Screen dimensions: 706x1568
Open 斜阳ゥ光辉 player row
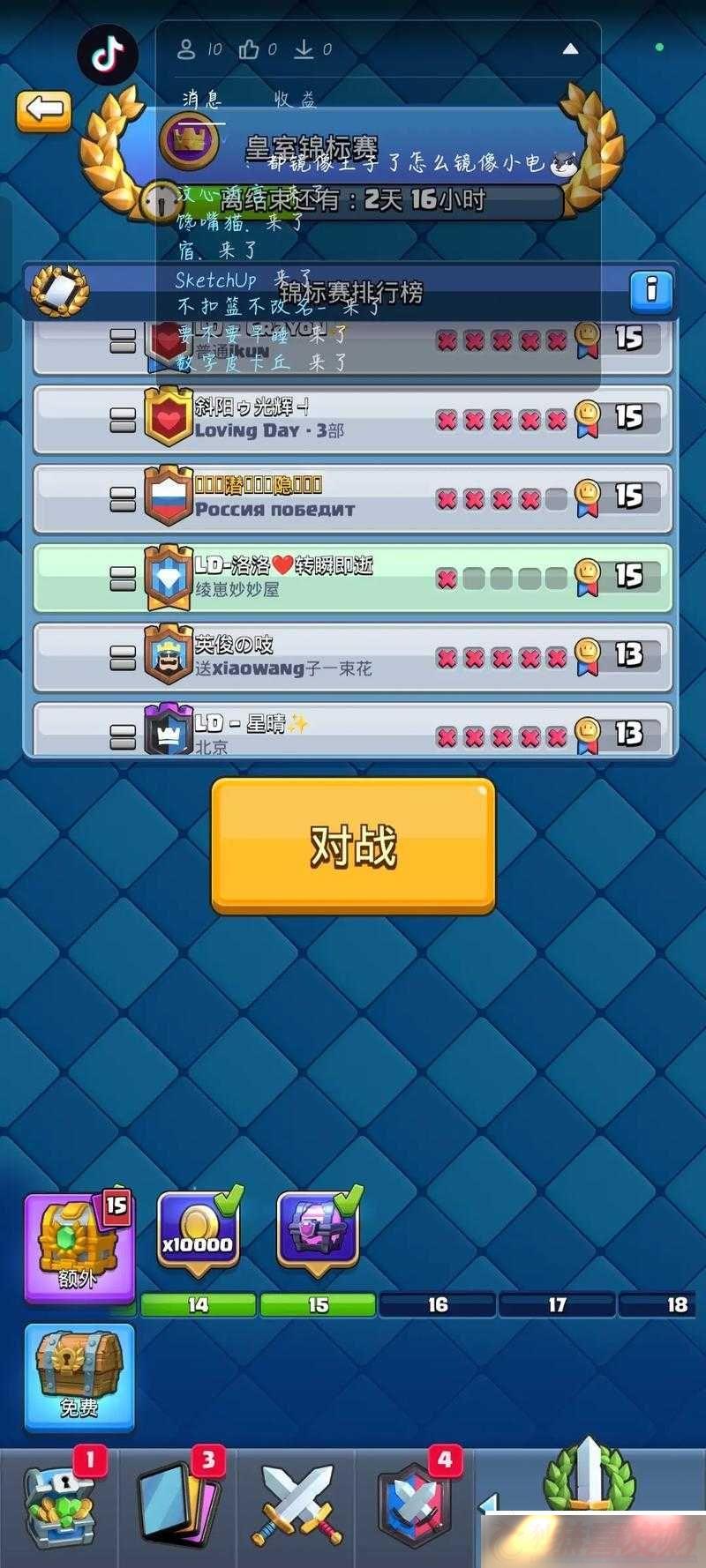point(353,419)
